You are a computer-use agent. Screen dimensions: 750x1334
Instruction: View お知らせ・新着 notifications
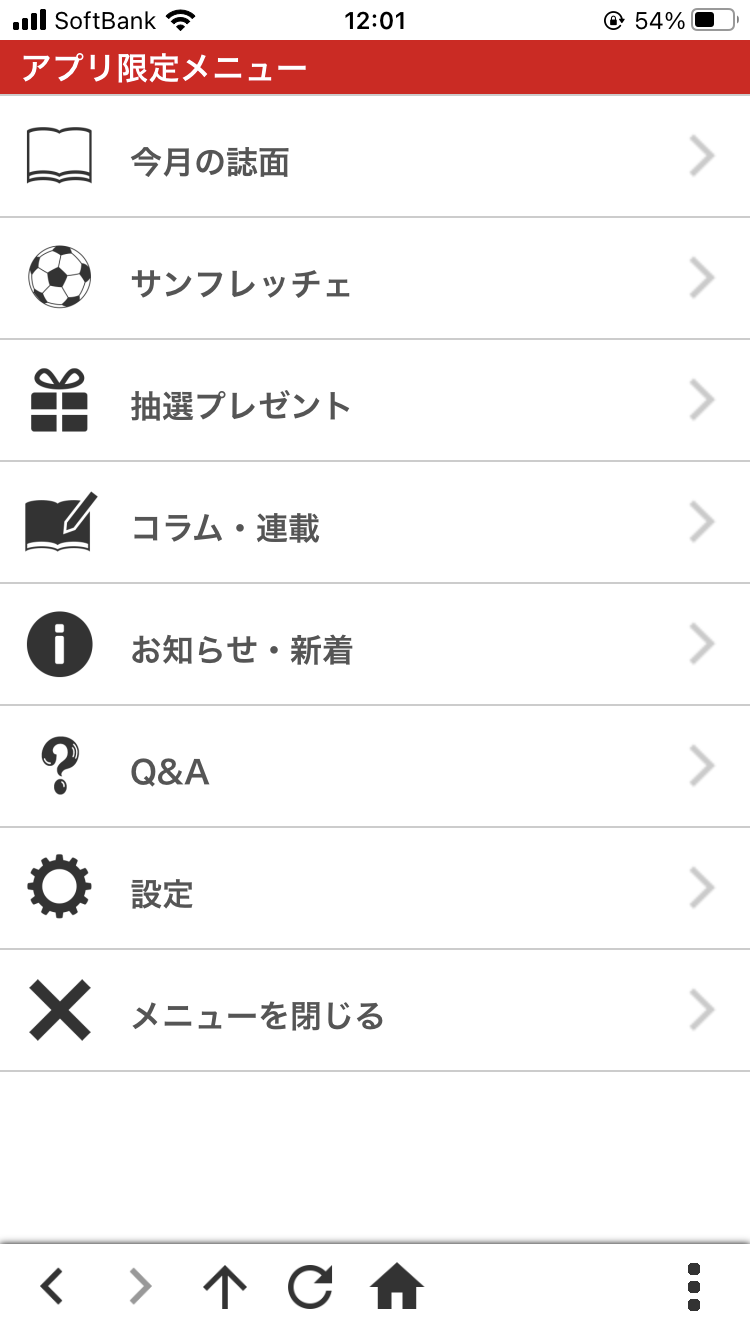point(375,645)
